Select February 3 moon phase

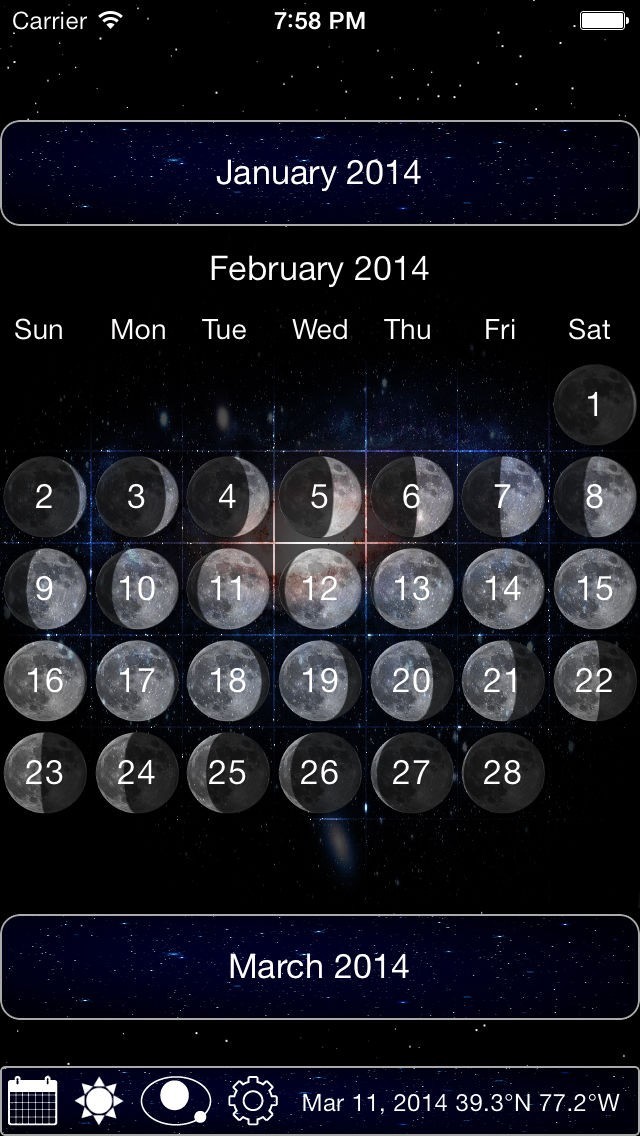(x=136, y=497)
